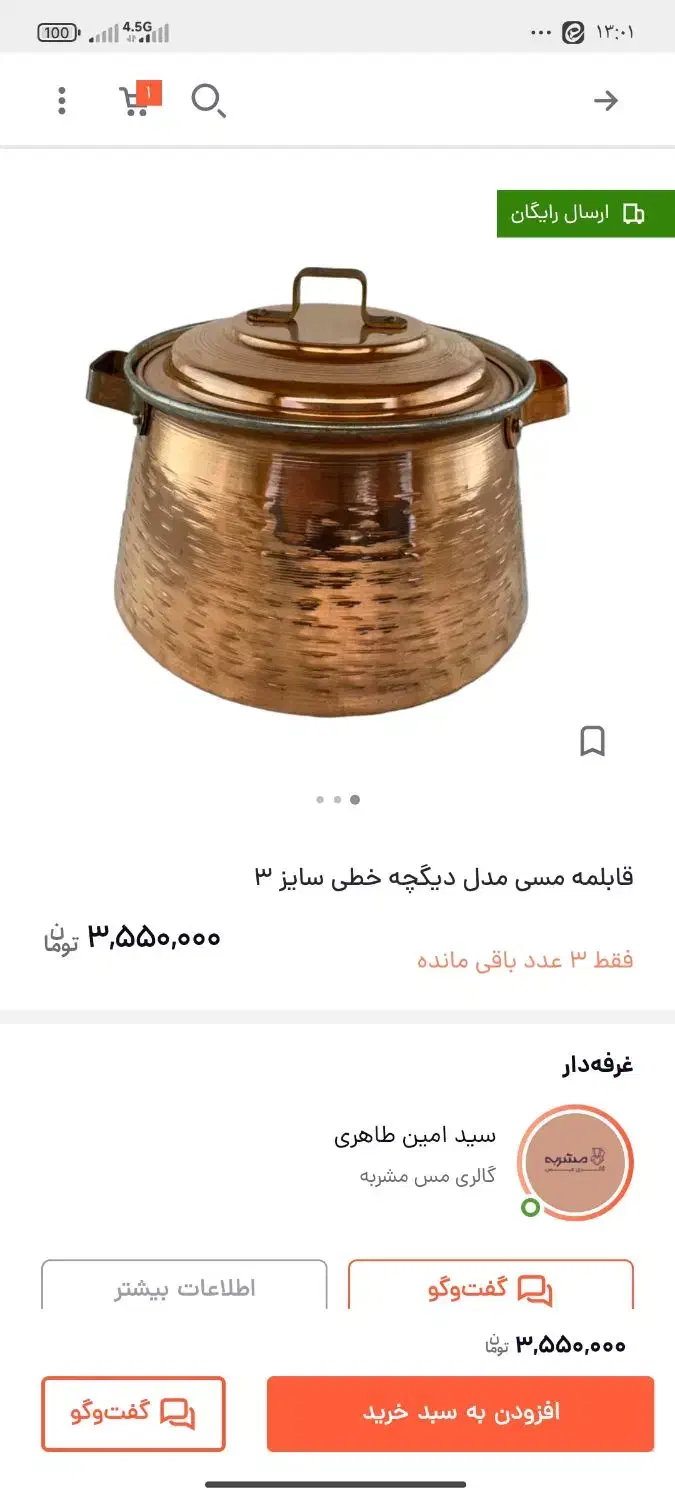Screen dimensions: 675x1500
Task: Tap اطلاعات بیشتر for more seller info
Action: point(184,1288)
